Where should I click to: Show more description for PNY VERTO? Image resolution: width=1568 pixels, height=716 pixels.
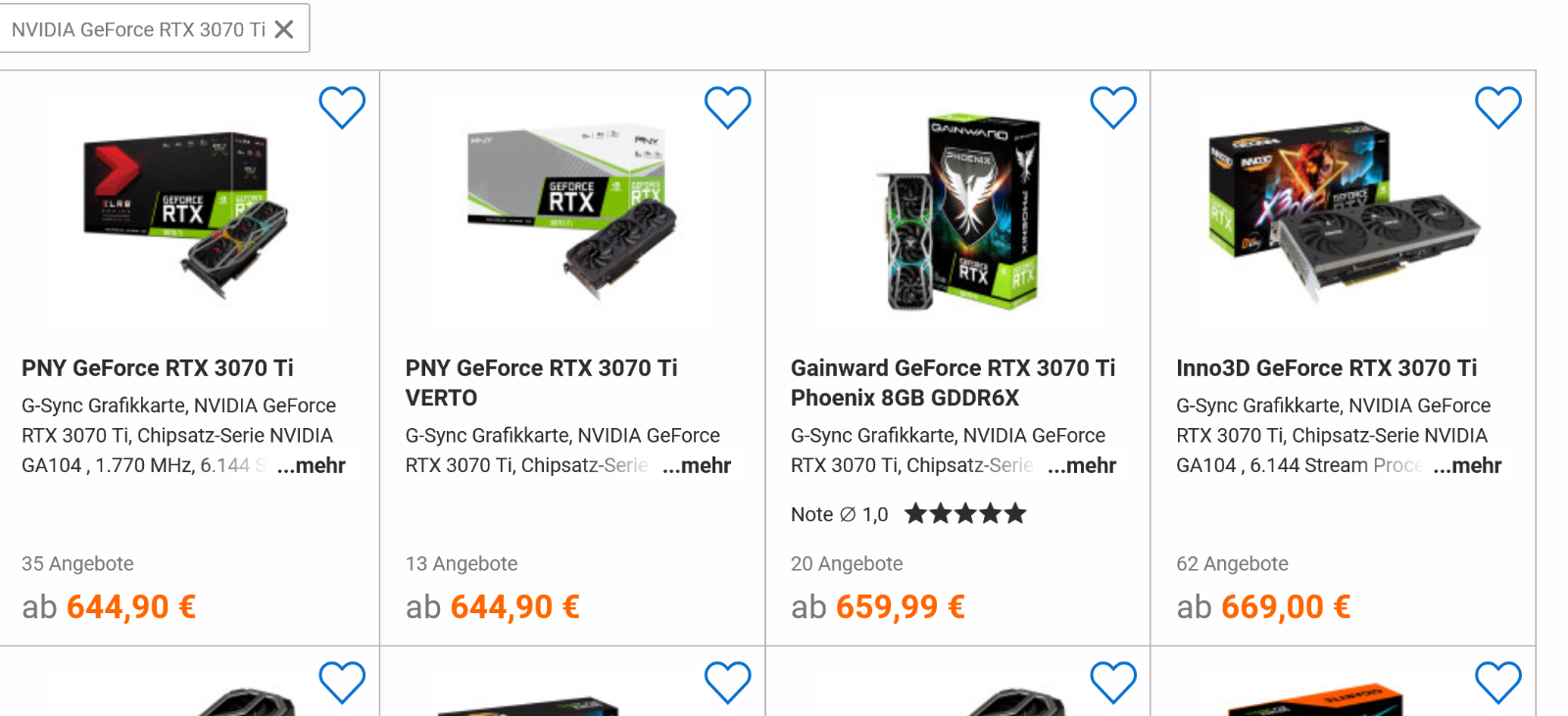697,466
